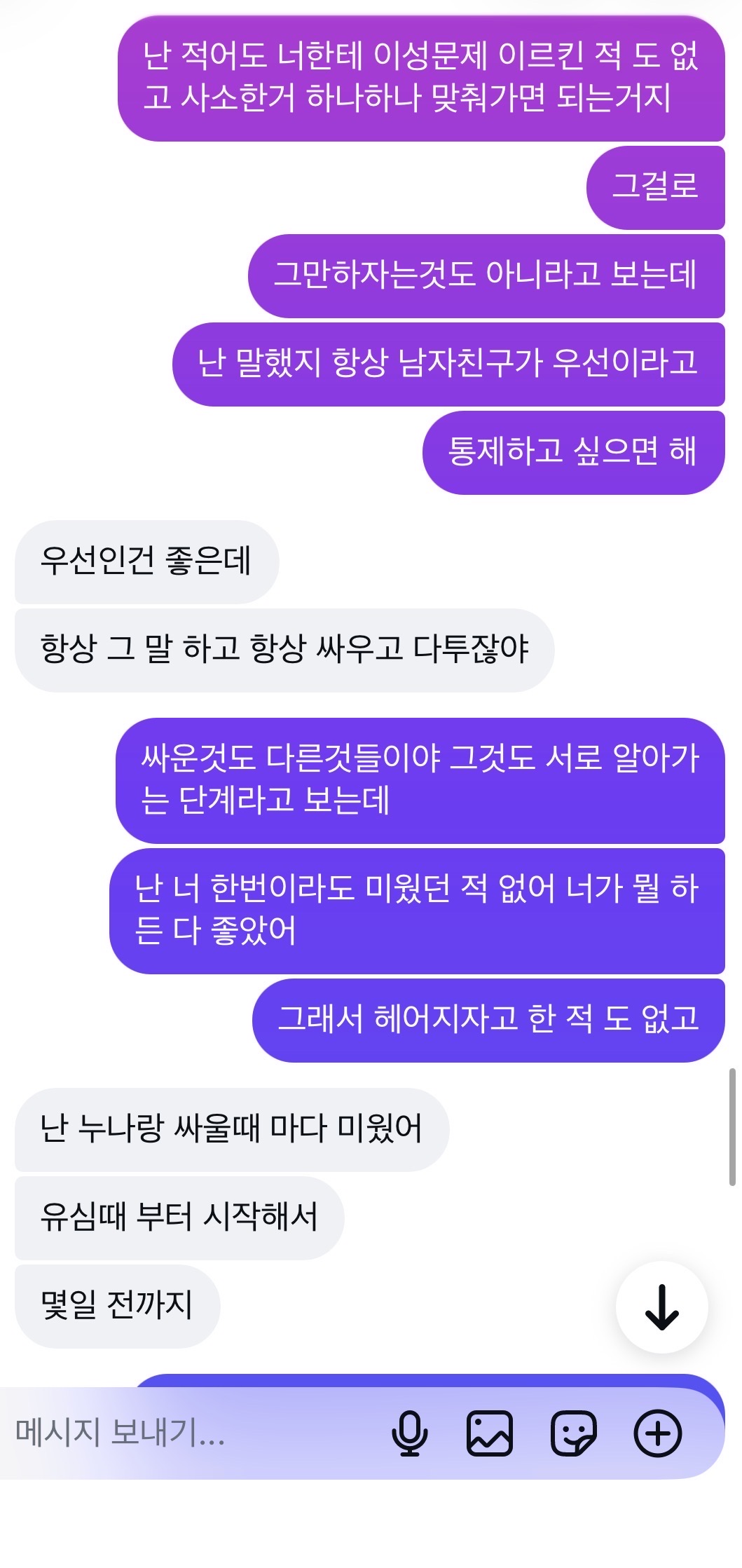Viewport: 742px width, 1568px height.
Task: Tap the plus icon for more options
Action: click(x=657, y=1433)
